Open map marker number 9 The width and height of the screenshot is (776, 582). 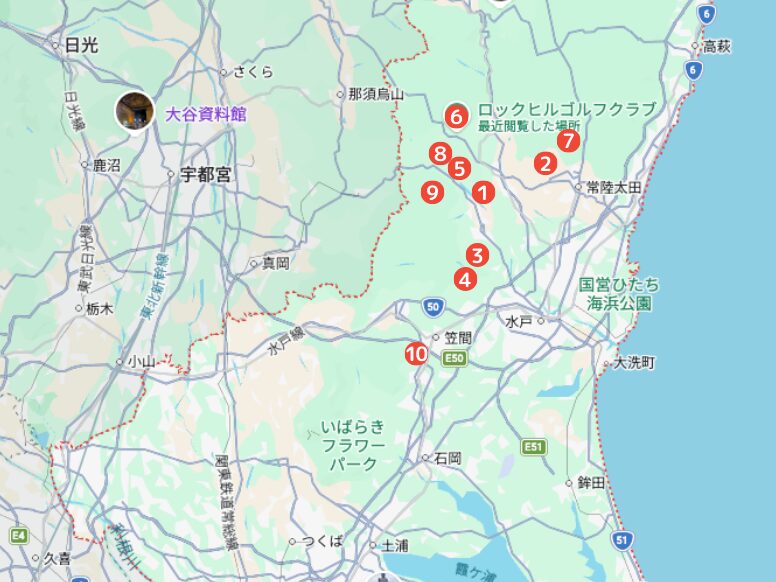coord(433,192)
